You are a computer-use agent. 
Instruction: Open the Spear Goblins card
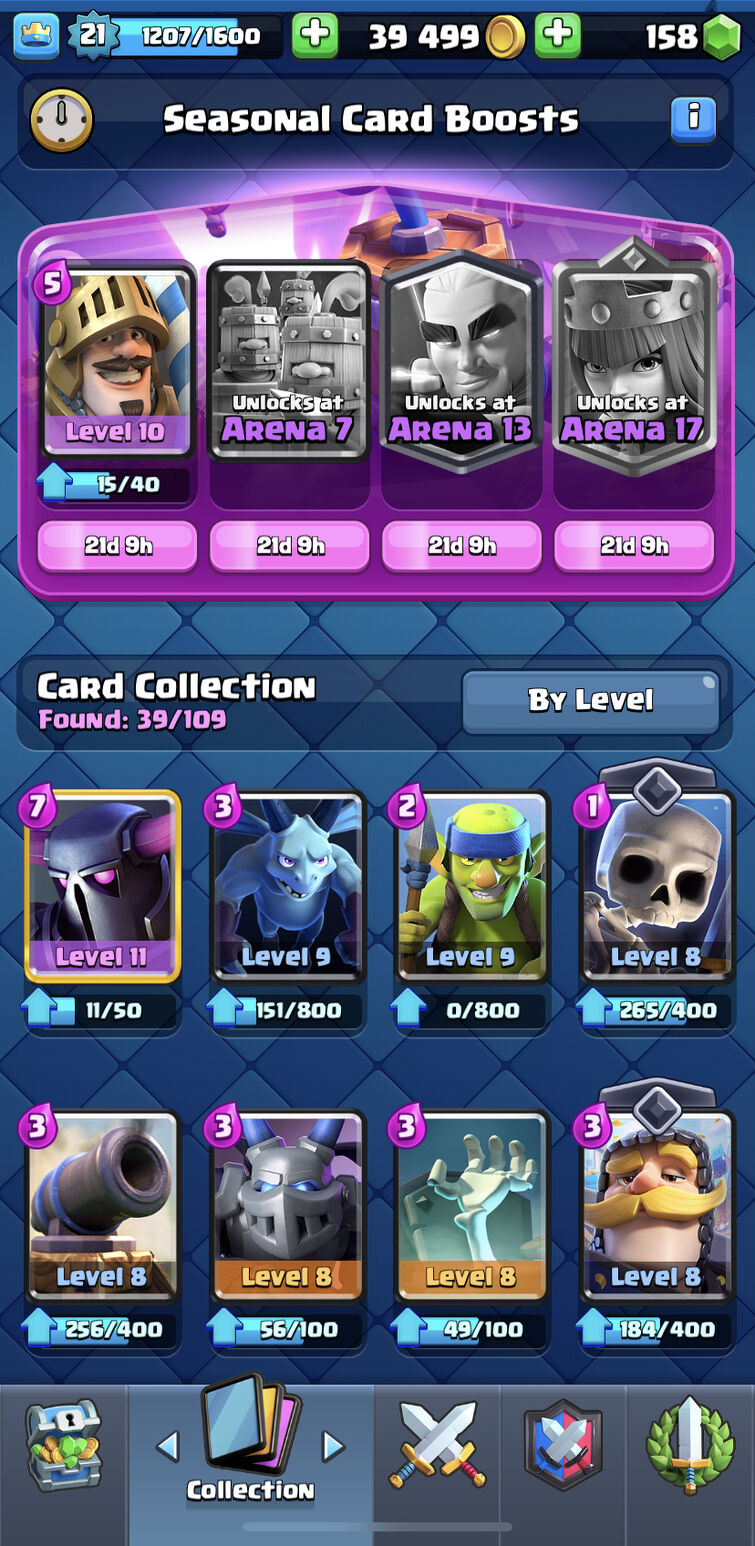point(471,887)
